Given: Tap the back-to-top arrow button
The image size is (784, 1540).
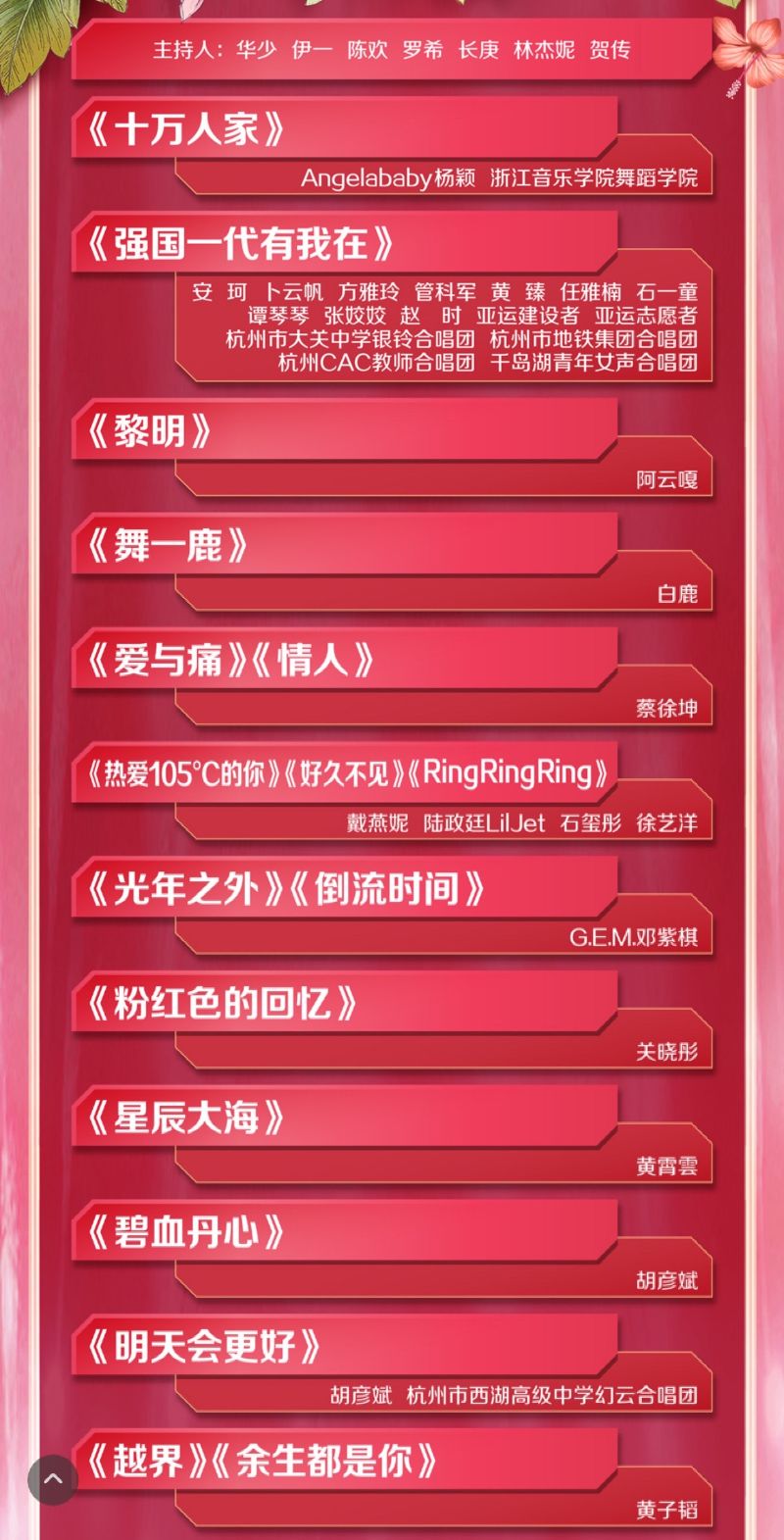Looking at the screenshot, I should click(53, 1479).
